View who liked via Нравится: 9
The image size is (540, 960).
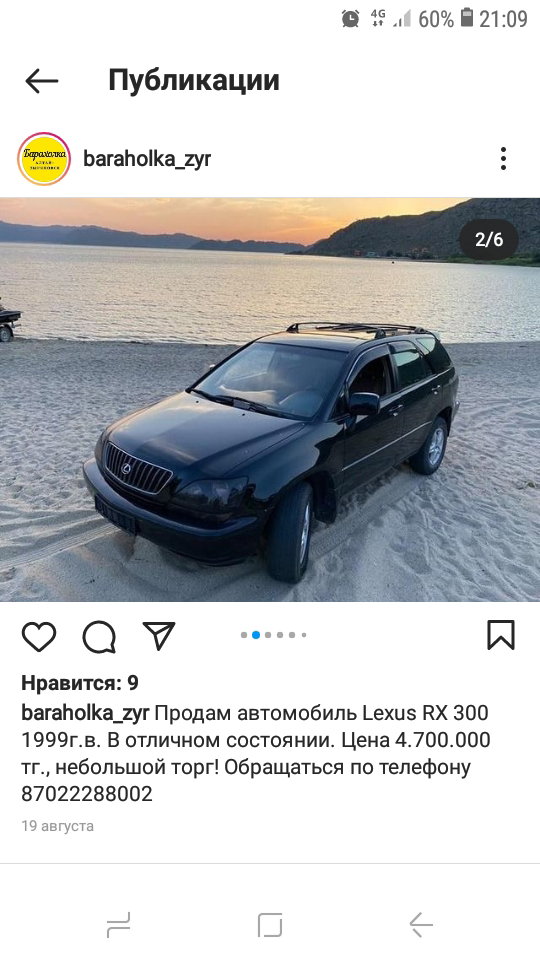click(x=80, y=683)
